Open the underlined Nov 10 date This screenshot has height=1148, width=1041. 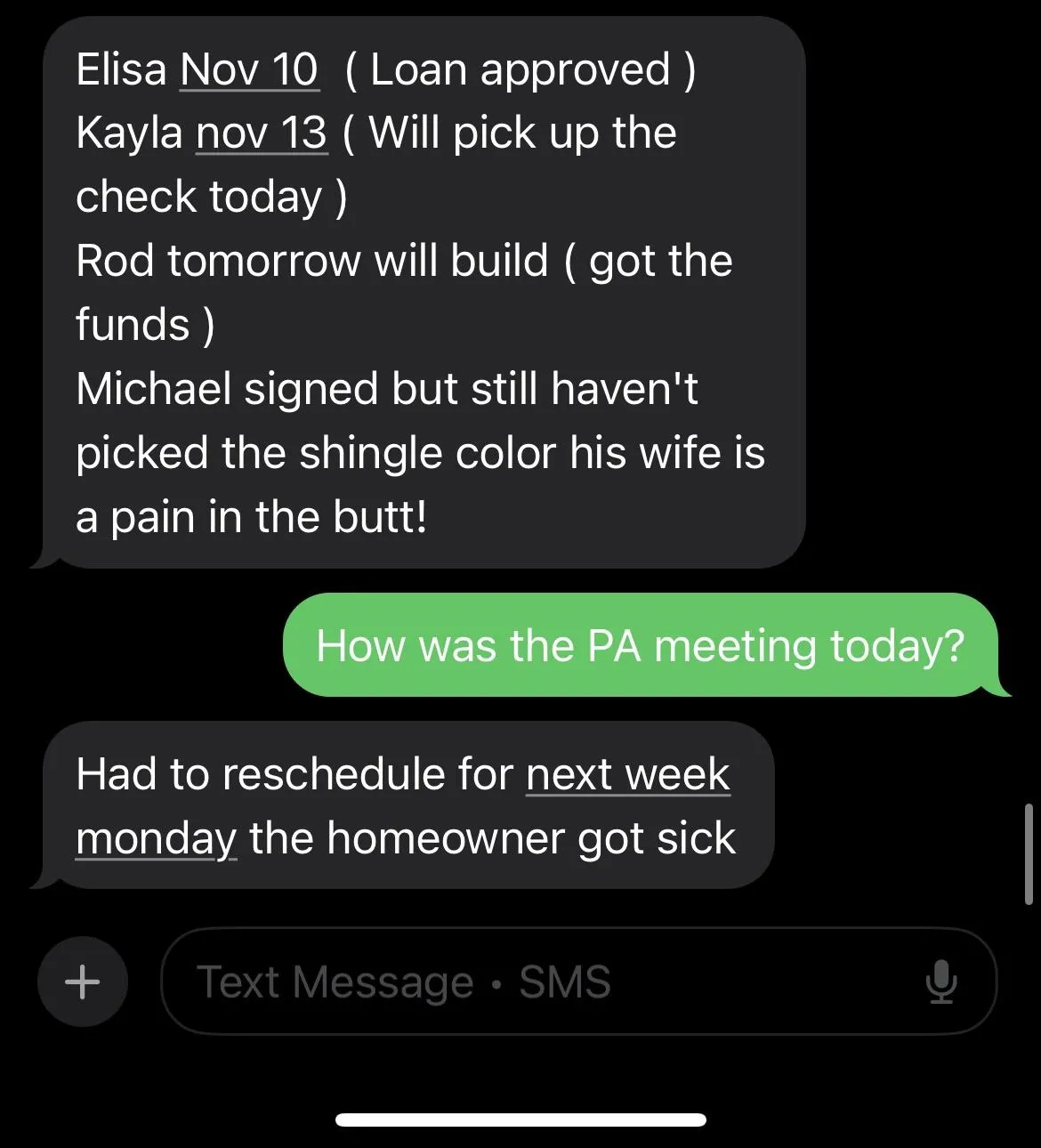tap(249, 70)
